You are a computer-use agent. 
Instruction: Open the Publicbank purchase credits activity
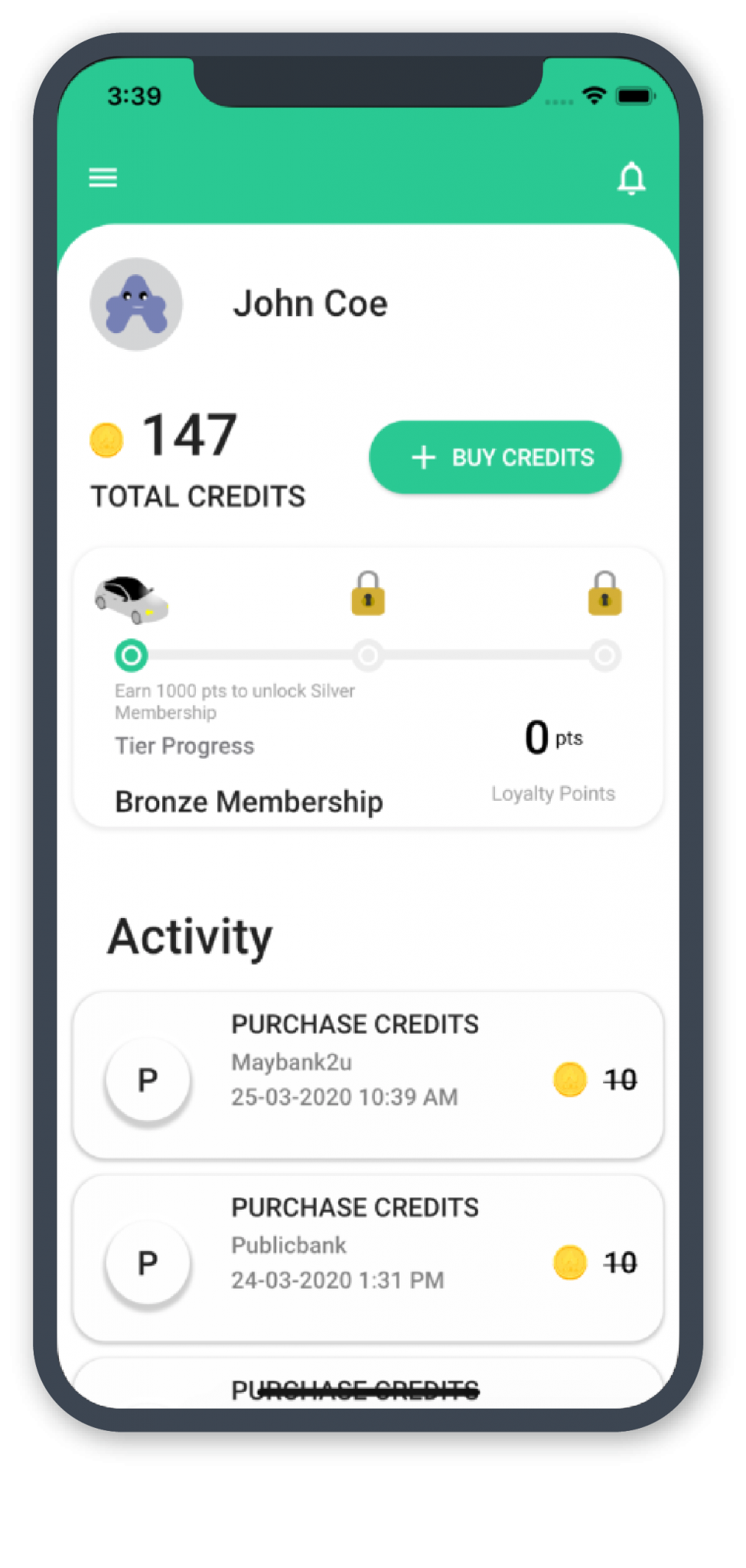click(x=368, y=1258)
